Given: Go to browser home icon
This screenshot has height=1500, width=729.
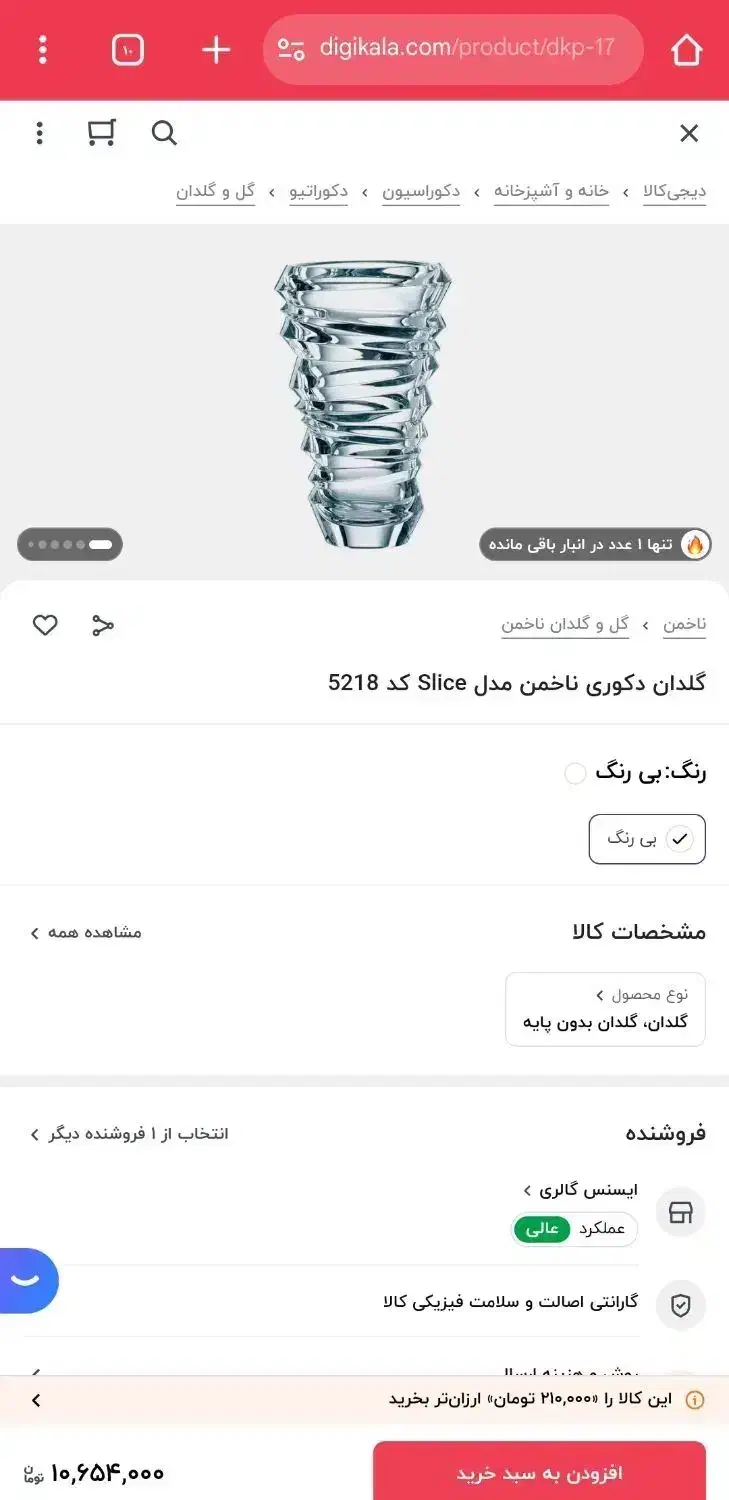Looking at the screenshot, I should click(686, 49).
